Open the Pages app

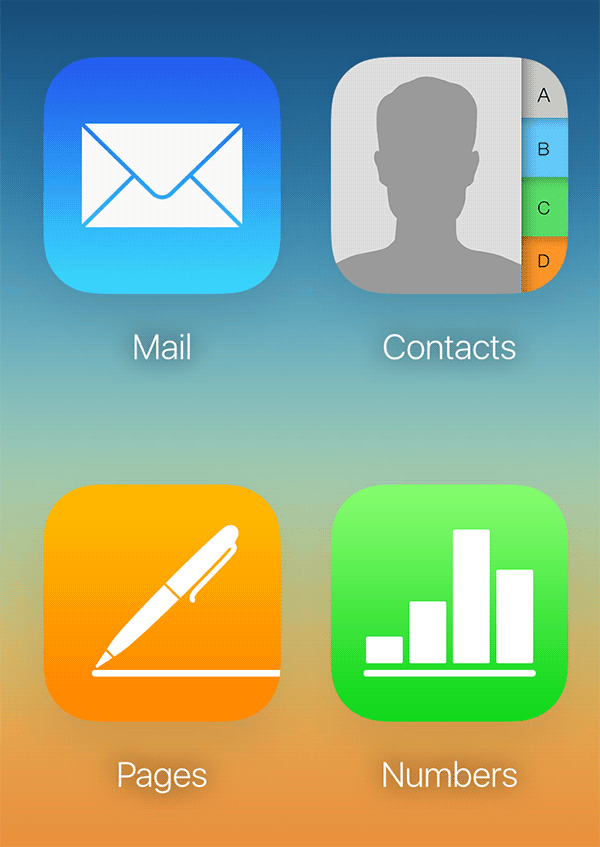(x=162, y=603)
